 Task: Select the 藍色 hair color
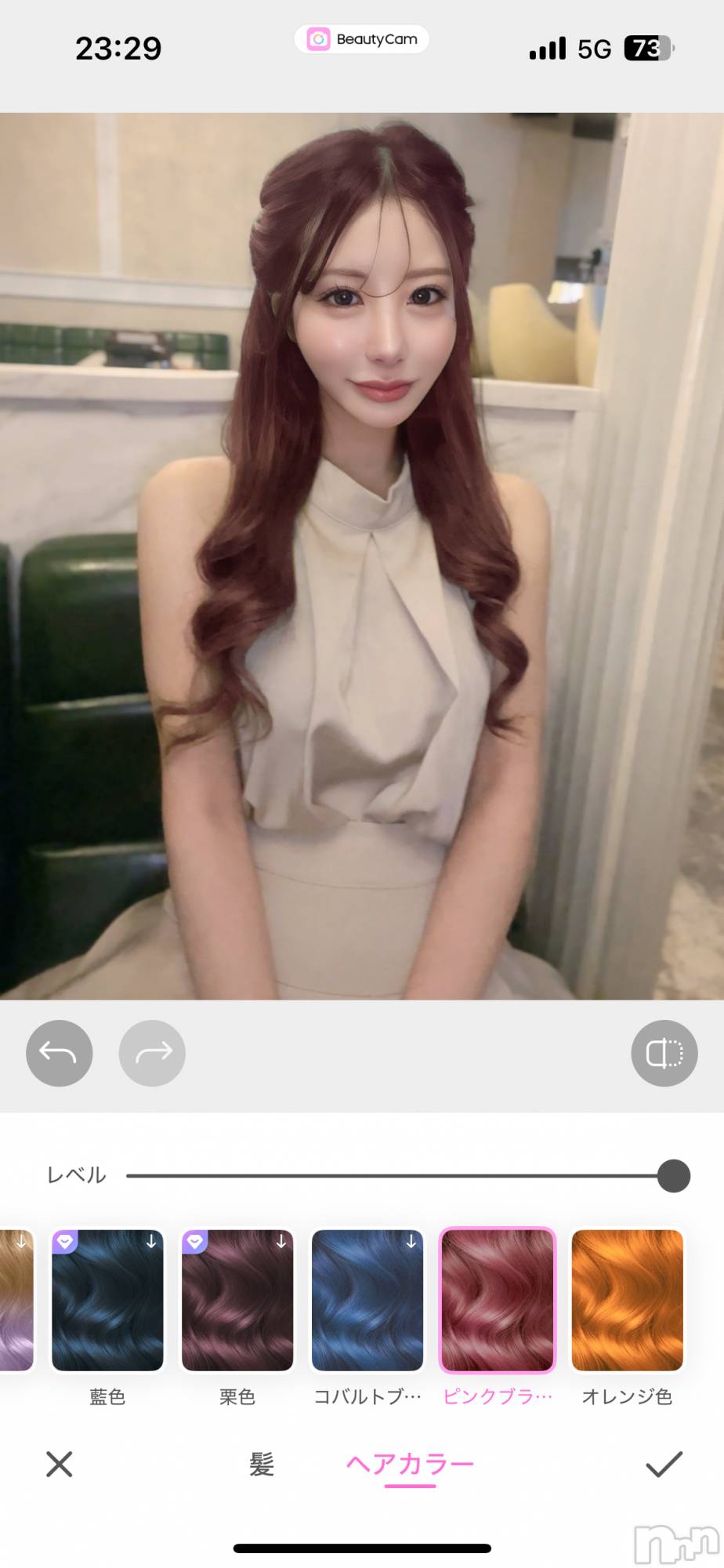tap(107, 1300)
